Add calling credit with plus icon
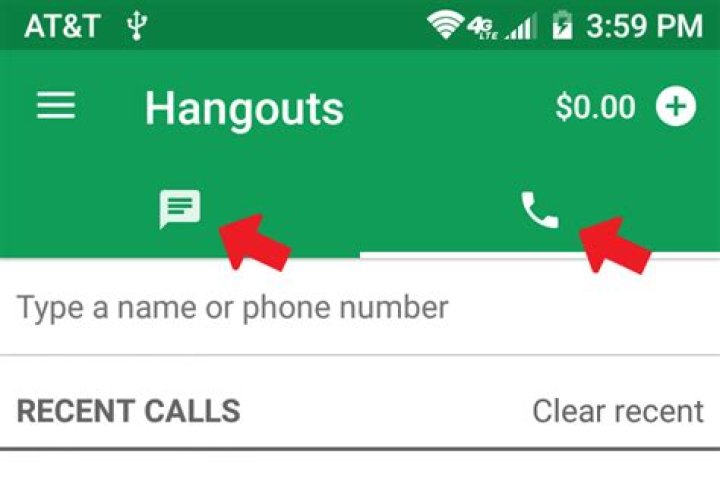This screenshot has height=477, width=720. coord(676,107)
